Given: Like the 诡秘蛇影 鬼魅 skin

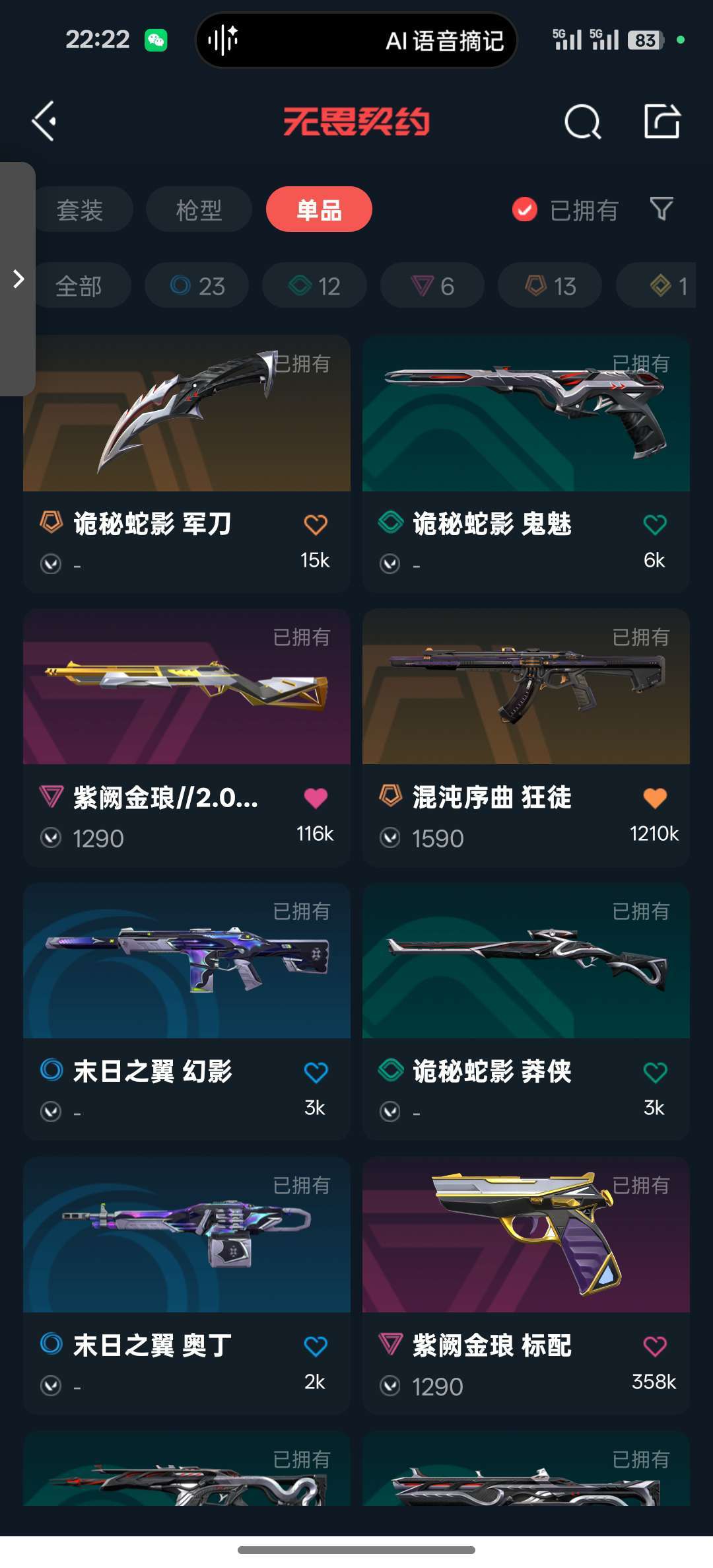Looking at the screenshot, I should [655, 525].
